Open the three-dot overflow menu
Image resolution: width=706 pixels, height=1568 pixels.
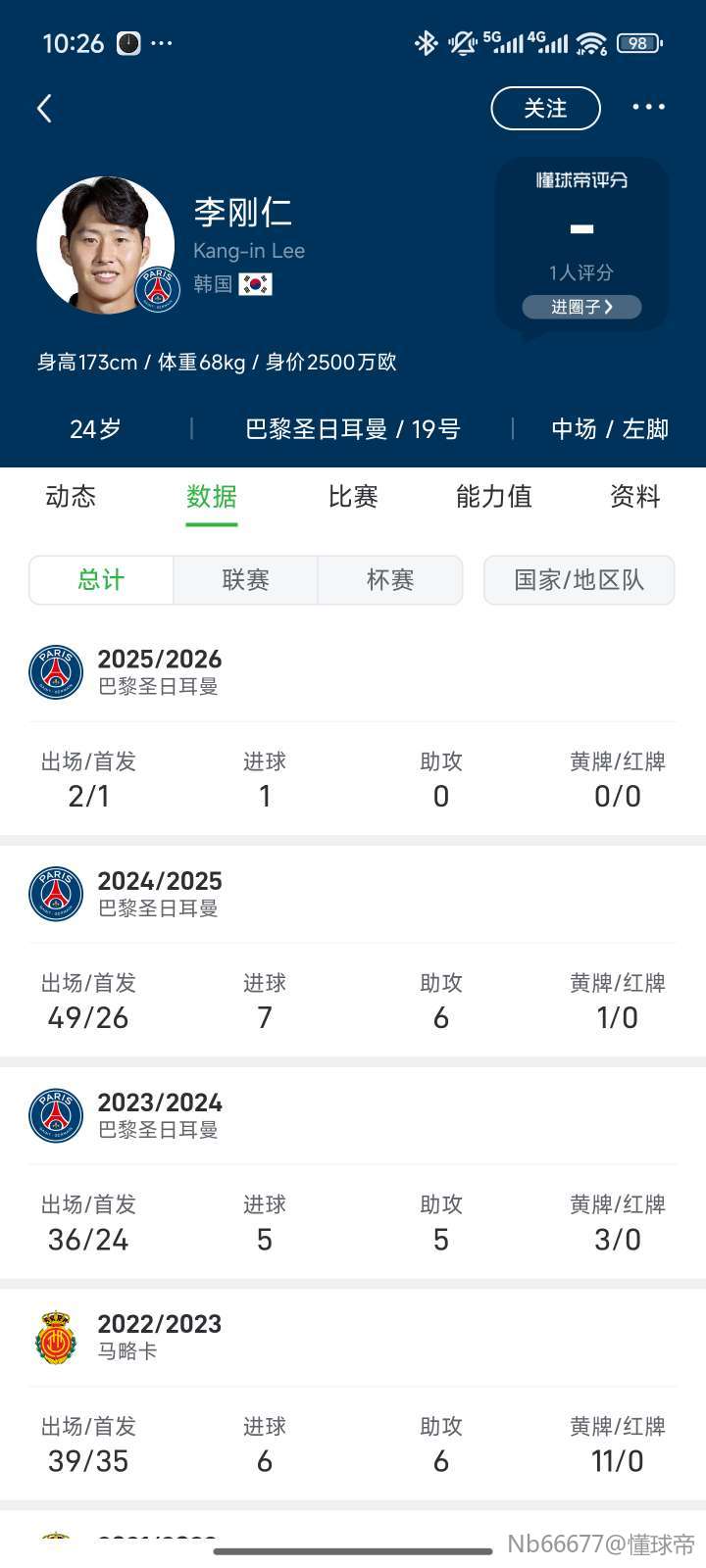tap(648, 107)
